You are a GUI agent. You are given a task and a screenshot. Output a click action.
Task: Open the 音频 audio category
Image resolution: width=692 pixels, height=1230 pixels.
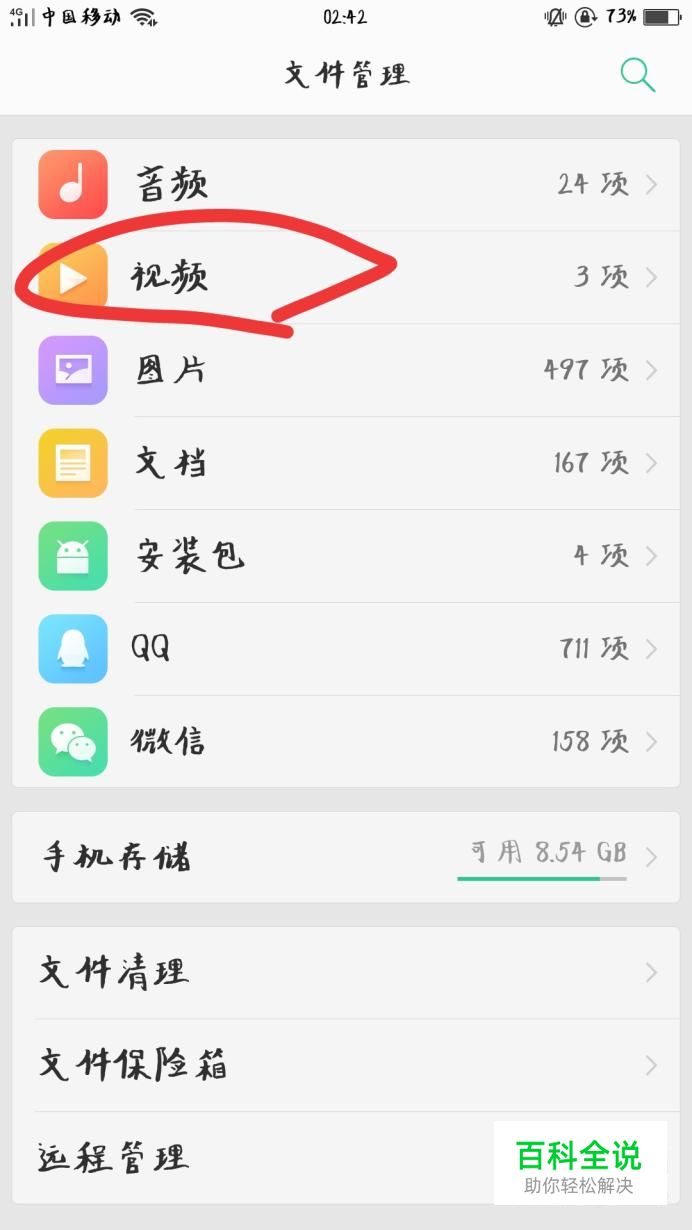[345, 185]
